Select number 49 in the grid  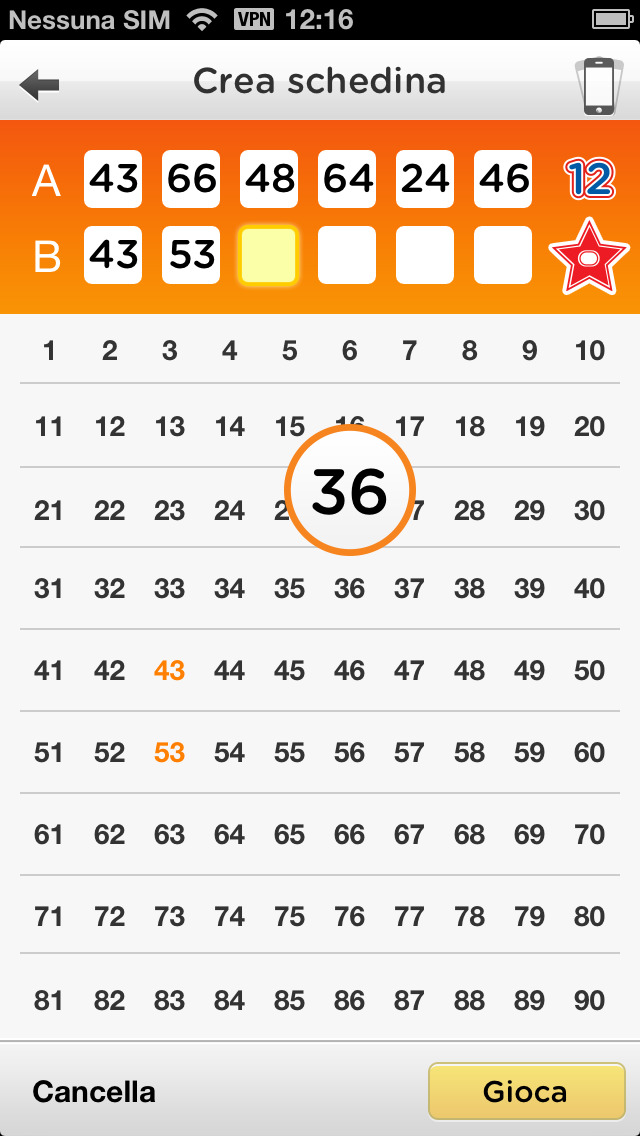click(529, 671)
